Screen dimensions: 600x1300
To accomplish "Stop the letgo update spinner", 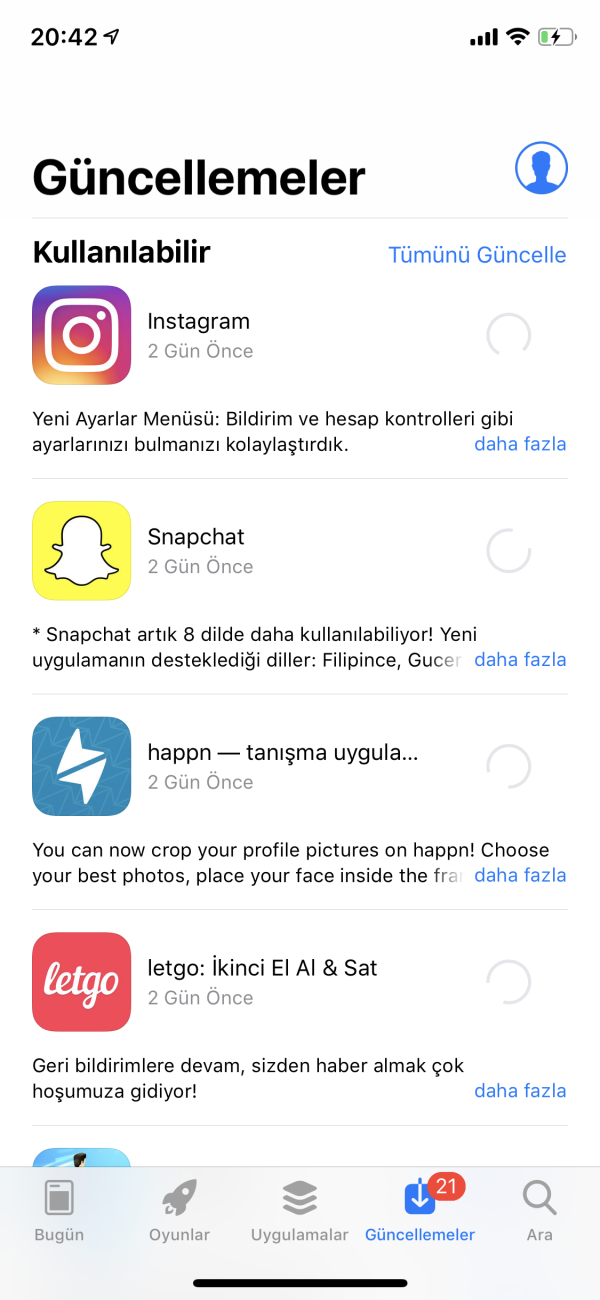I will (x=508, y=982).
